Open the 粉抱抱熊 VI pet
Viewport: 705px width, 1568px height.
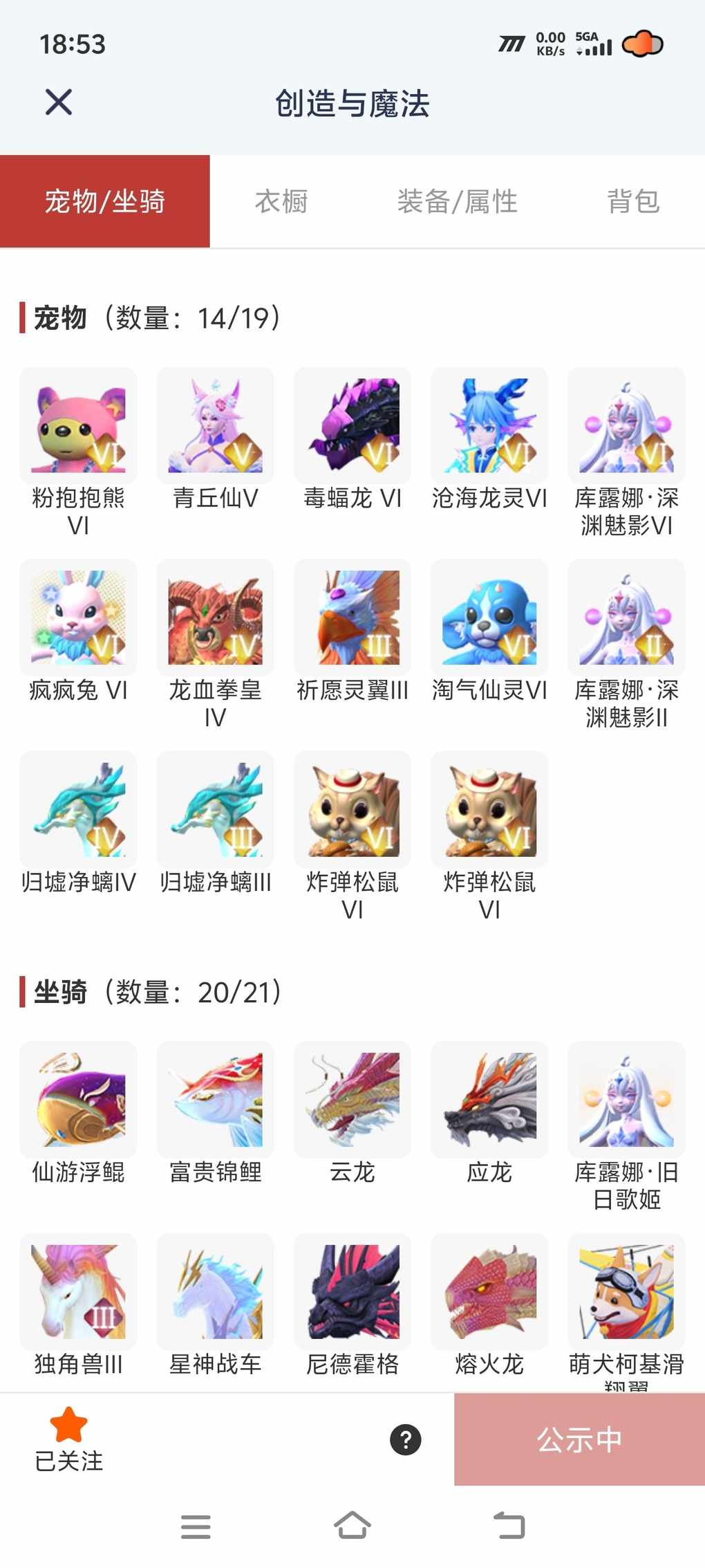coord(78,425)
